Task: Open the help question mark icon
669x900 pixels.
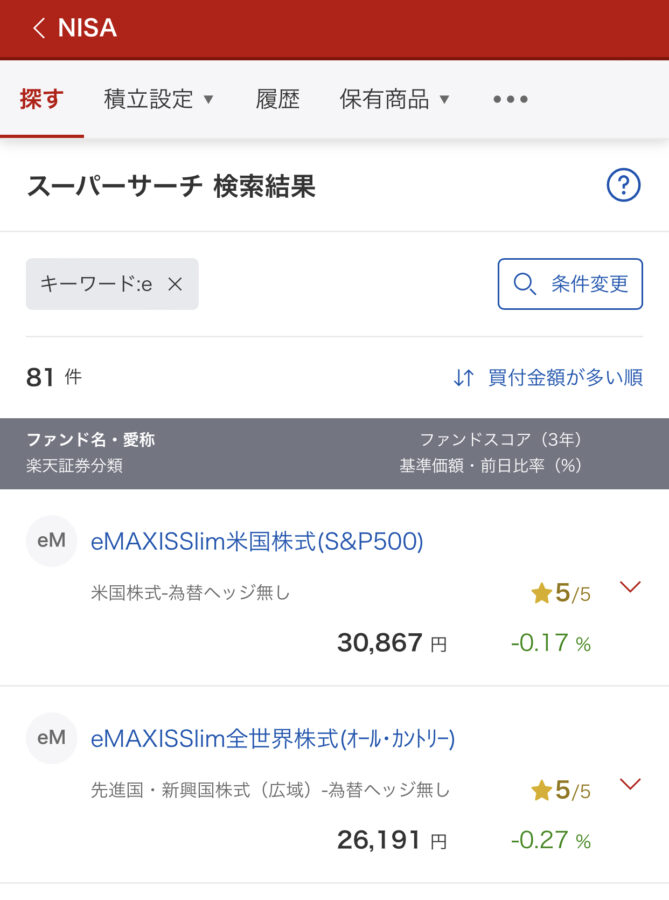Action: pyautogui.click(x=623, y=185)
